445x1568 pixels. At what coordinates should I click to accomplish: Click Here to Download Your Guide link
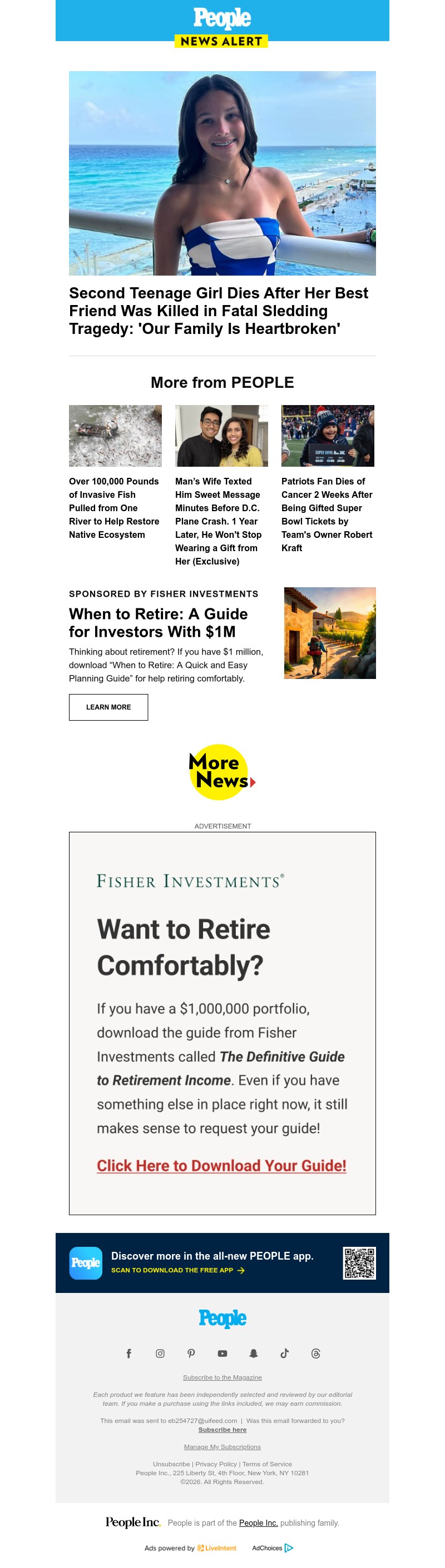coord(221,1165)
